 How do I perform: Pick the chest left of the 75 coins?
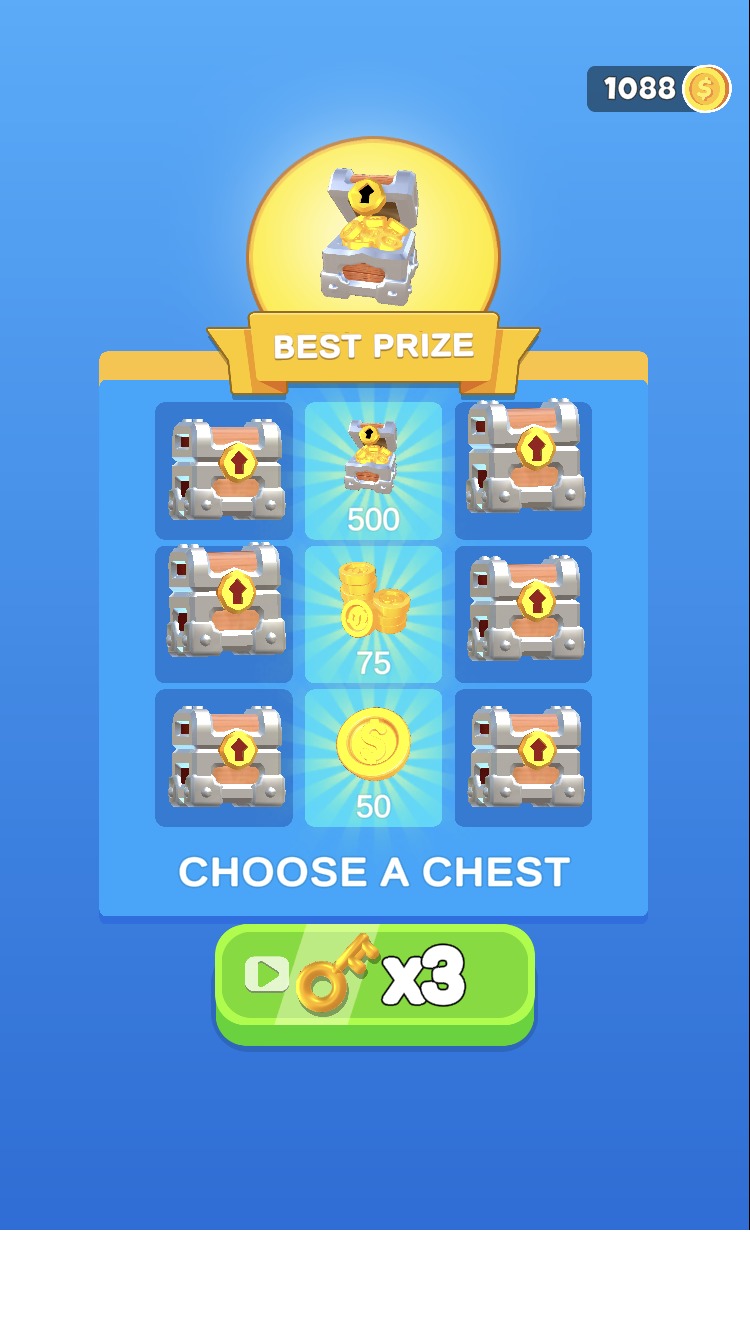click(x=224, y=614)
